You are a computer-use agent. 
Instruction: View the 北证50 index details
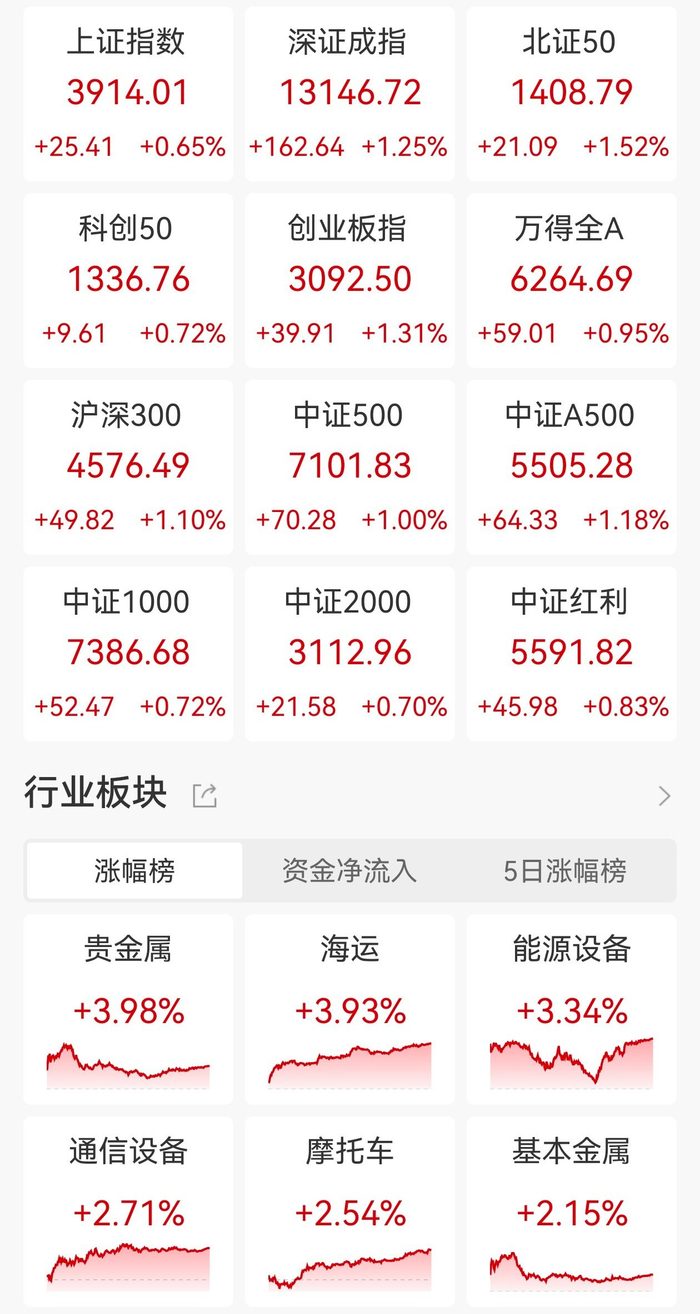[x=571, y=94]
